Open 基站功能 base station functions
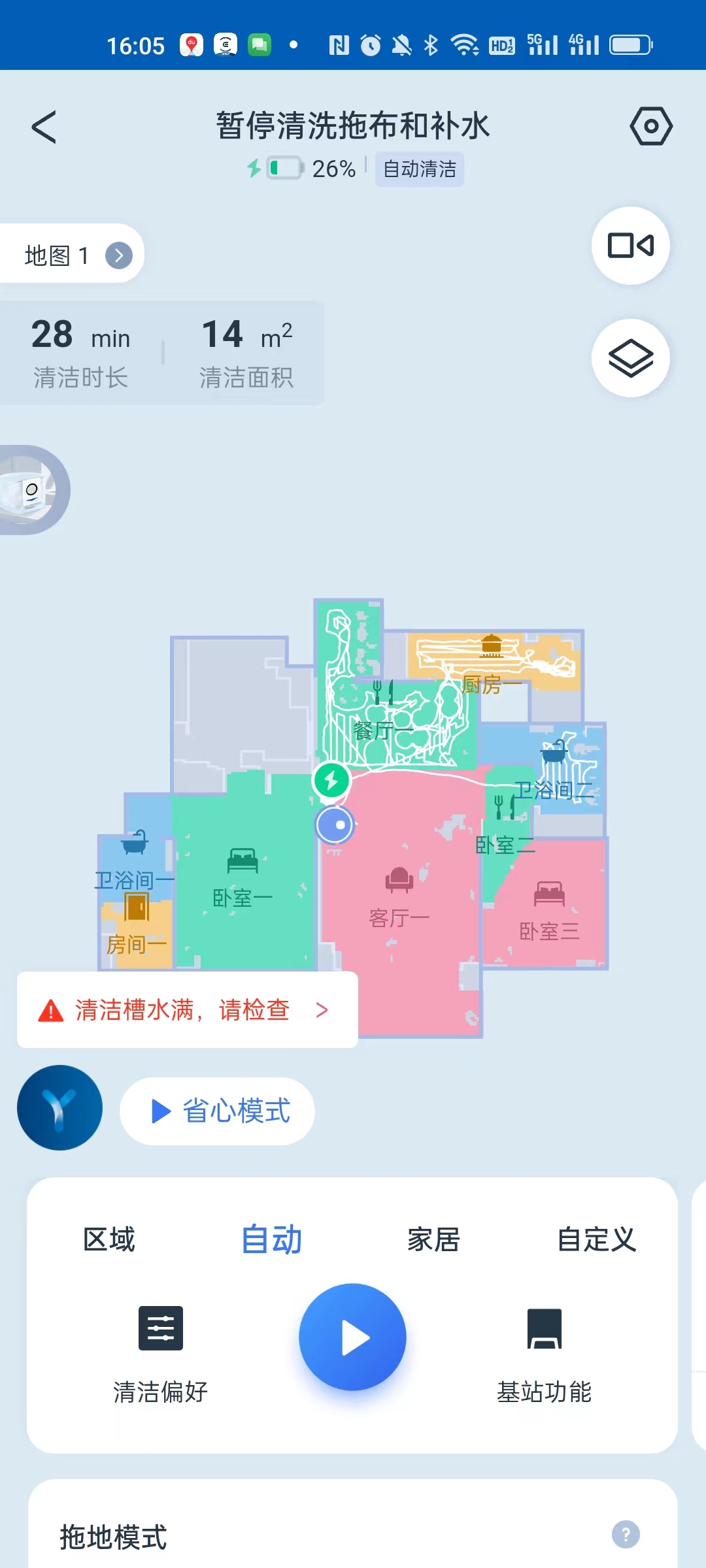The width and height of the screenshot is (706, 1568). (x=544, y=1352)
